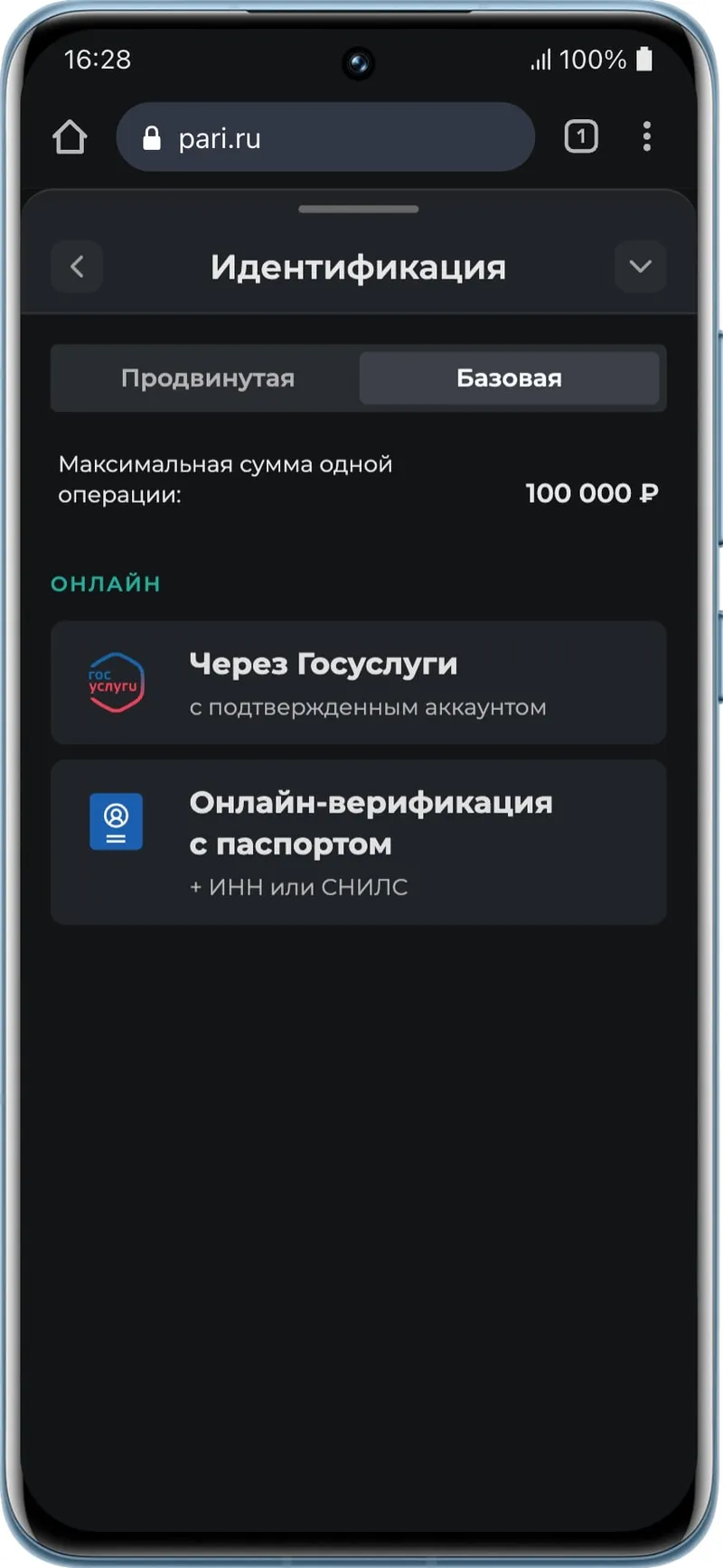Tap the front camera cutout area
The width and height of the screenshot is (723, 1568).
click(360, 64)
